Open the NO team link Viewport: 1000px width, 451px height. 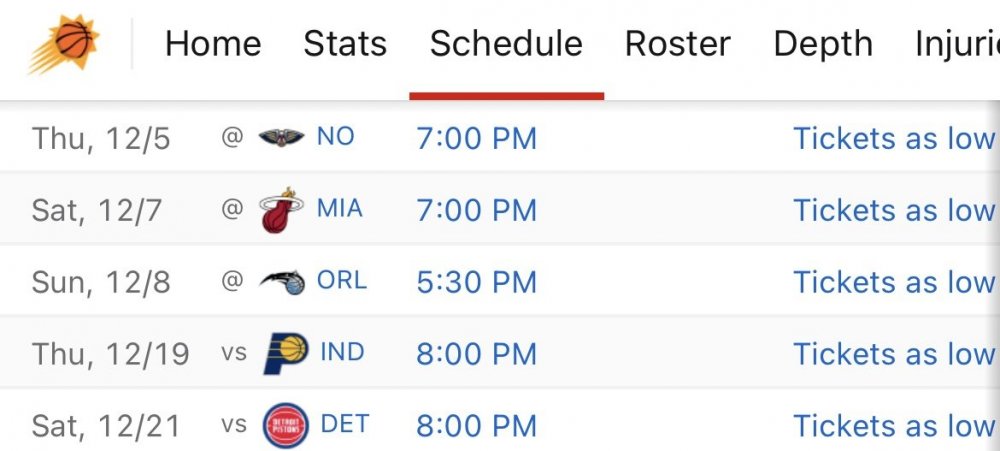[x=335, y=137]
